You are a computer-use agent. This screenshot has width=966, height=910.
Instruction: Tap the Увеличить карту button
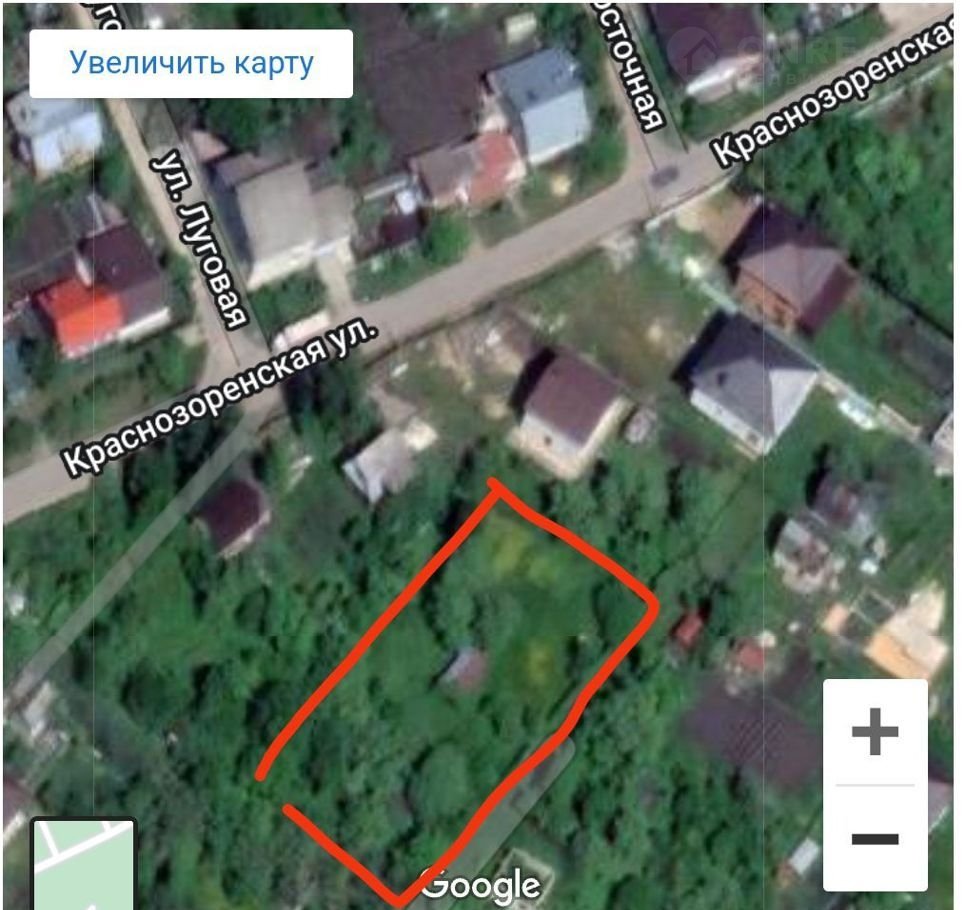[191, 63]
